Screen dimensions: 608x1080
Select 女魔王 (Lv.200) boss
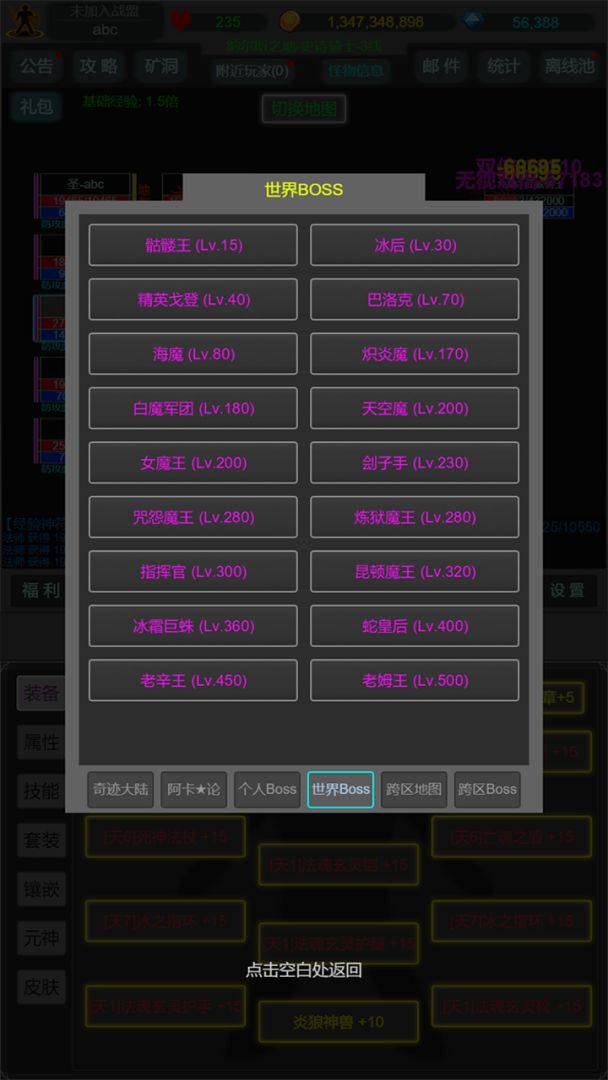[x=193, y=463]
